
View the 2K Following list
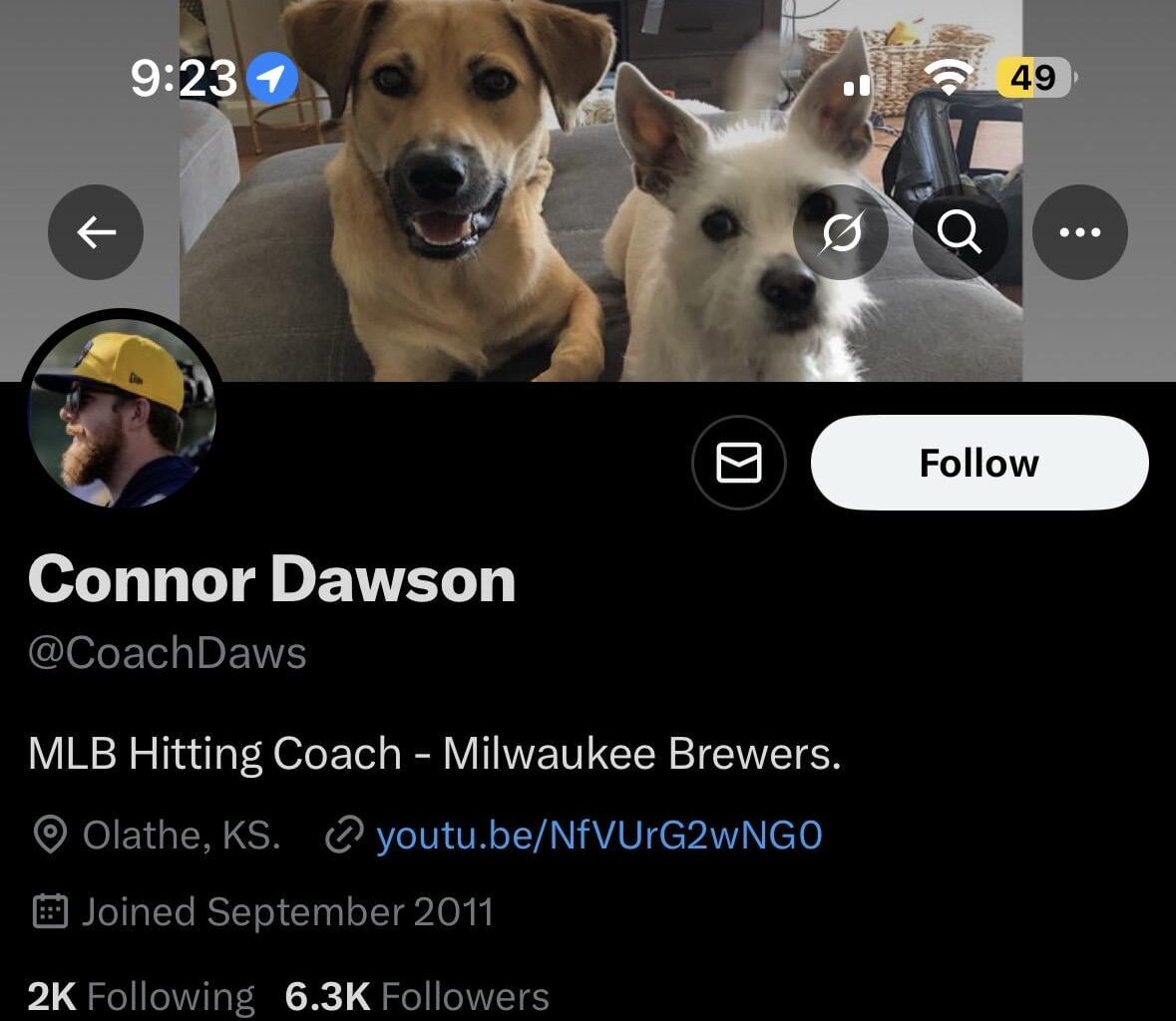pyautogui.click(x=141, y=996)
